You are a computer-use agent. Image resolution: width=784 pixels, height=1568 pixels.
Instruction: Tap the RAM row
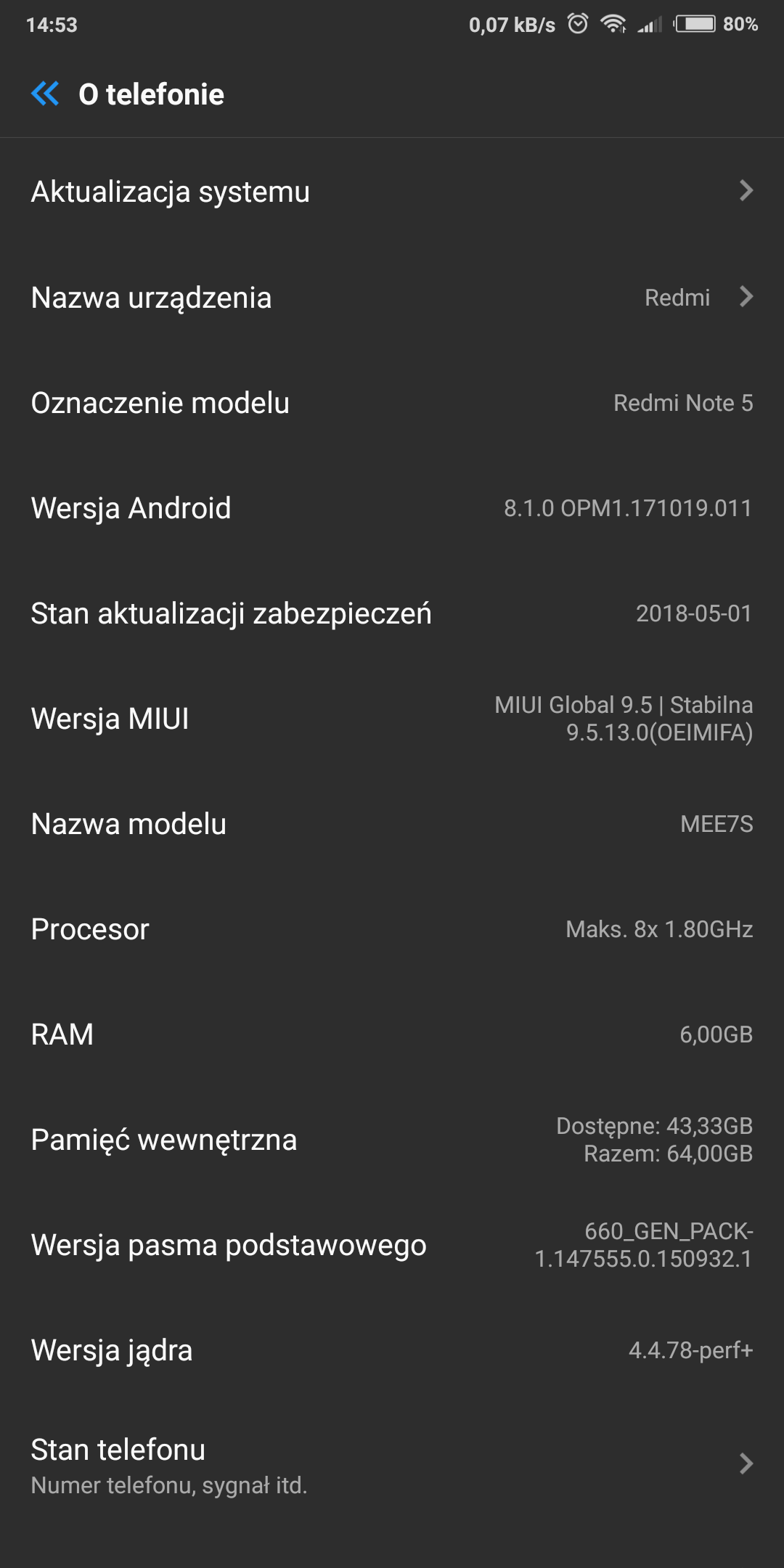(x=392, y=1034)
